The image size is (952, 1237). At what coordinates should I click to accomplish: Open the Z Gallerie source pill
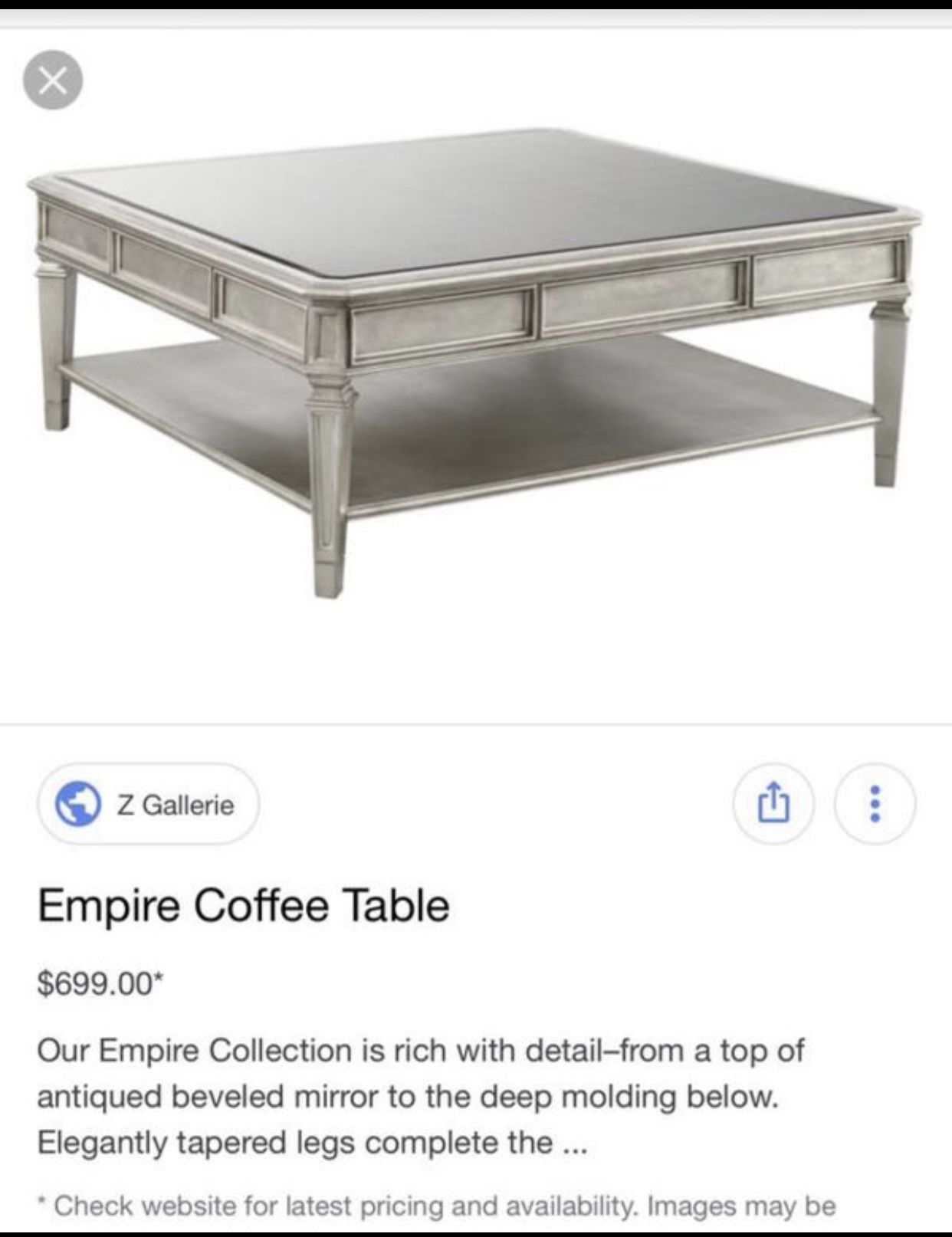point(150,804)
